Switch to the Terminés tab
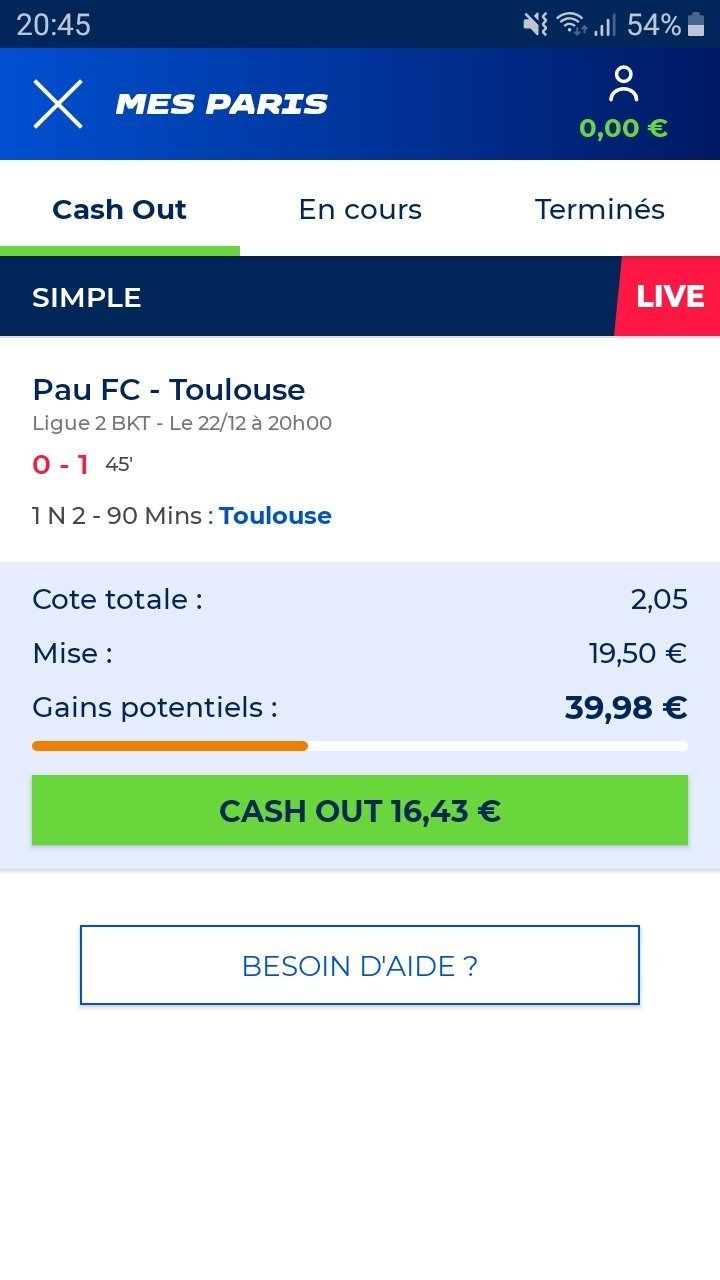720x1280 pixels. coord(600,209)
